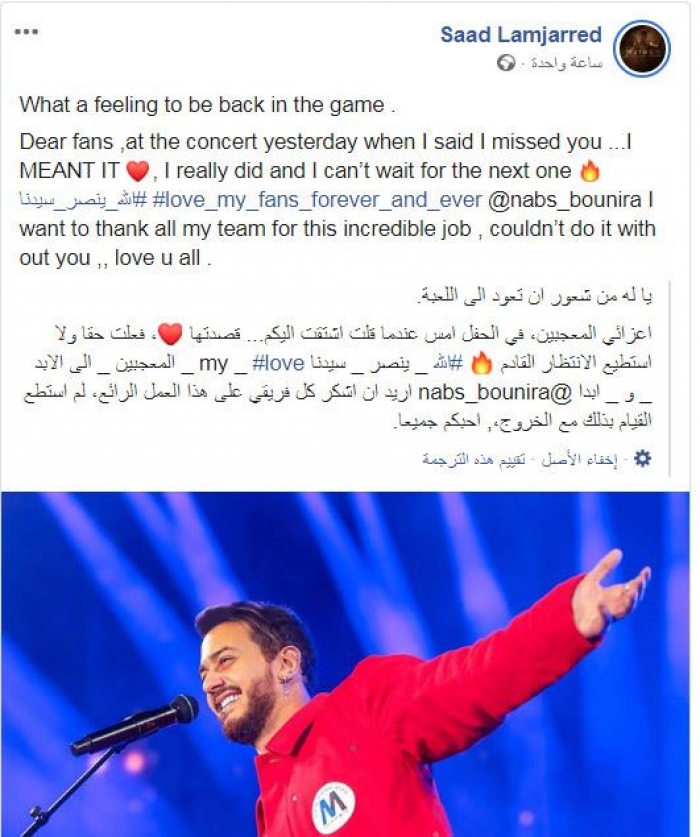Image resolution: width=700 pixels, height=837 pixels.
Task: View Saad Lamjarred's profile picture
Action: (x=641, y=48)
